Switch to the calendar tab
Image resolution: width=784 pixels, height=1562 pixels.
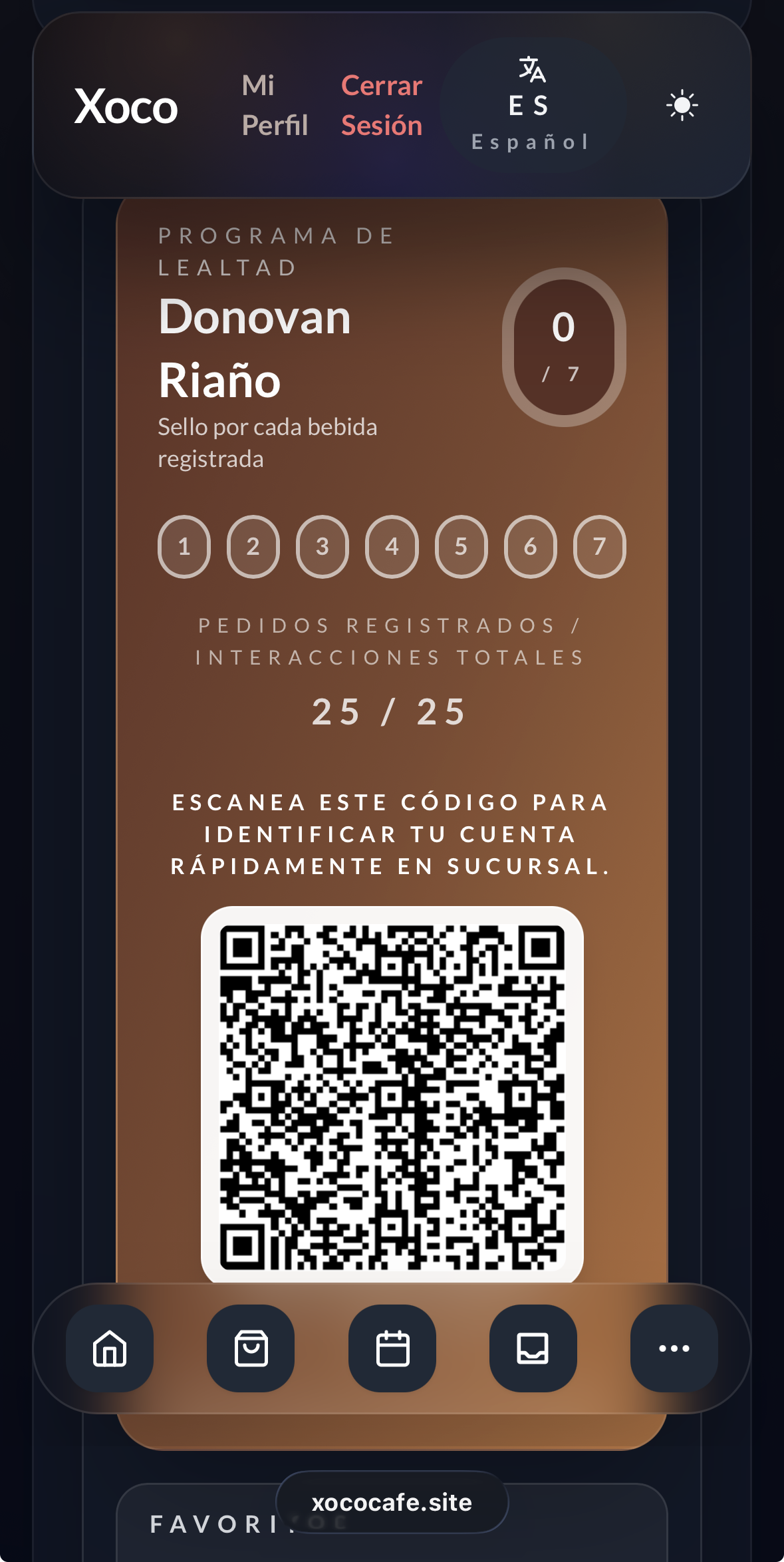tap(392, 1348)
